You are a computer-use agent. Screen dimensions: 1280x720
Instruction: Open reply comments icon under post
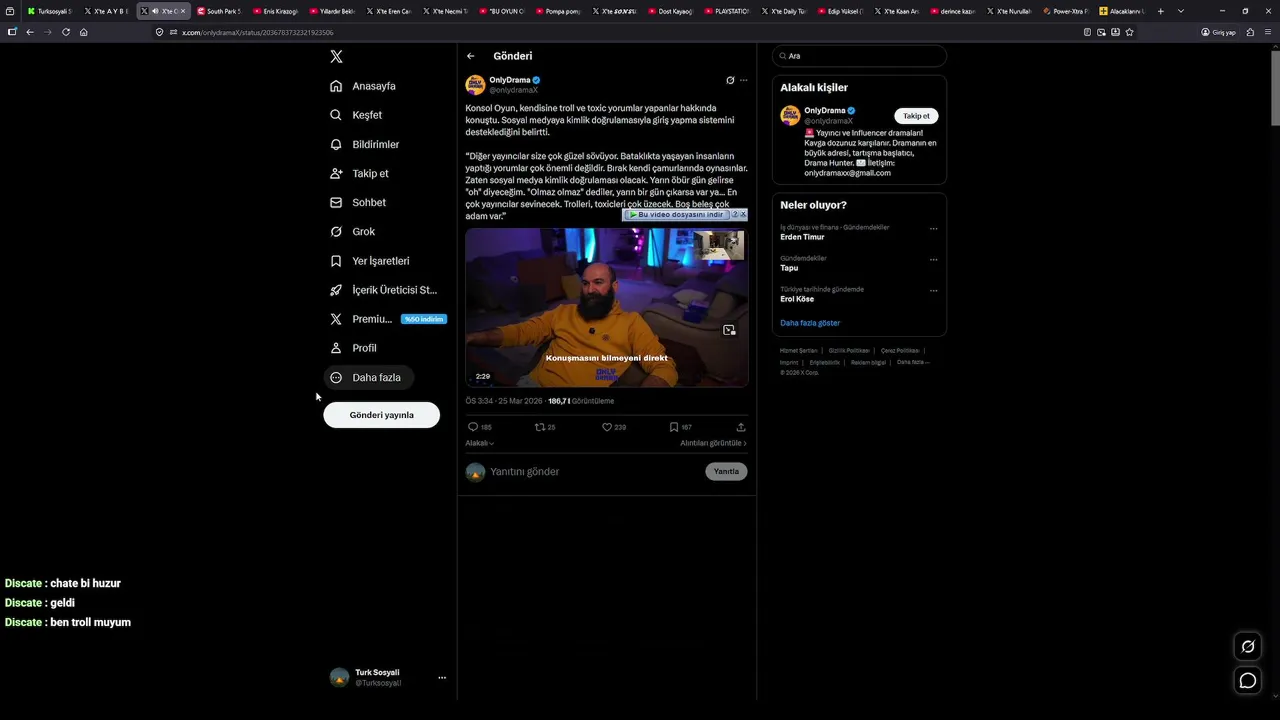click(x=474, y=427)
